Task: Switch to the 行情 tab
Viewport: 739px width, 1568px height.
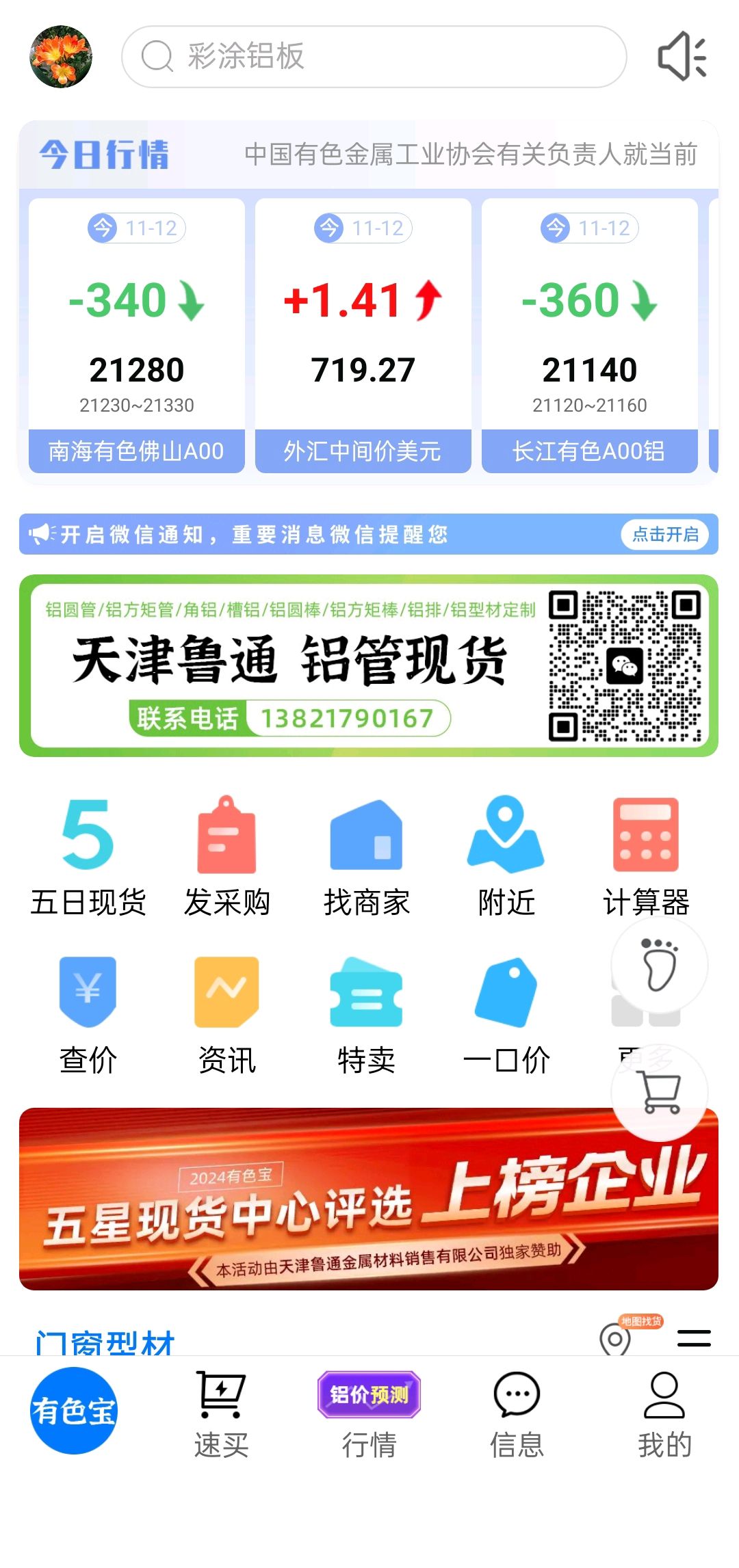Action: 369,1415
